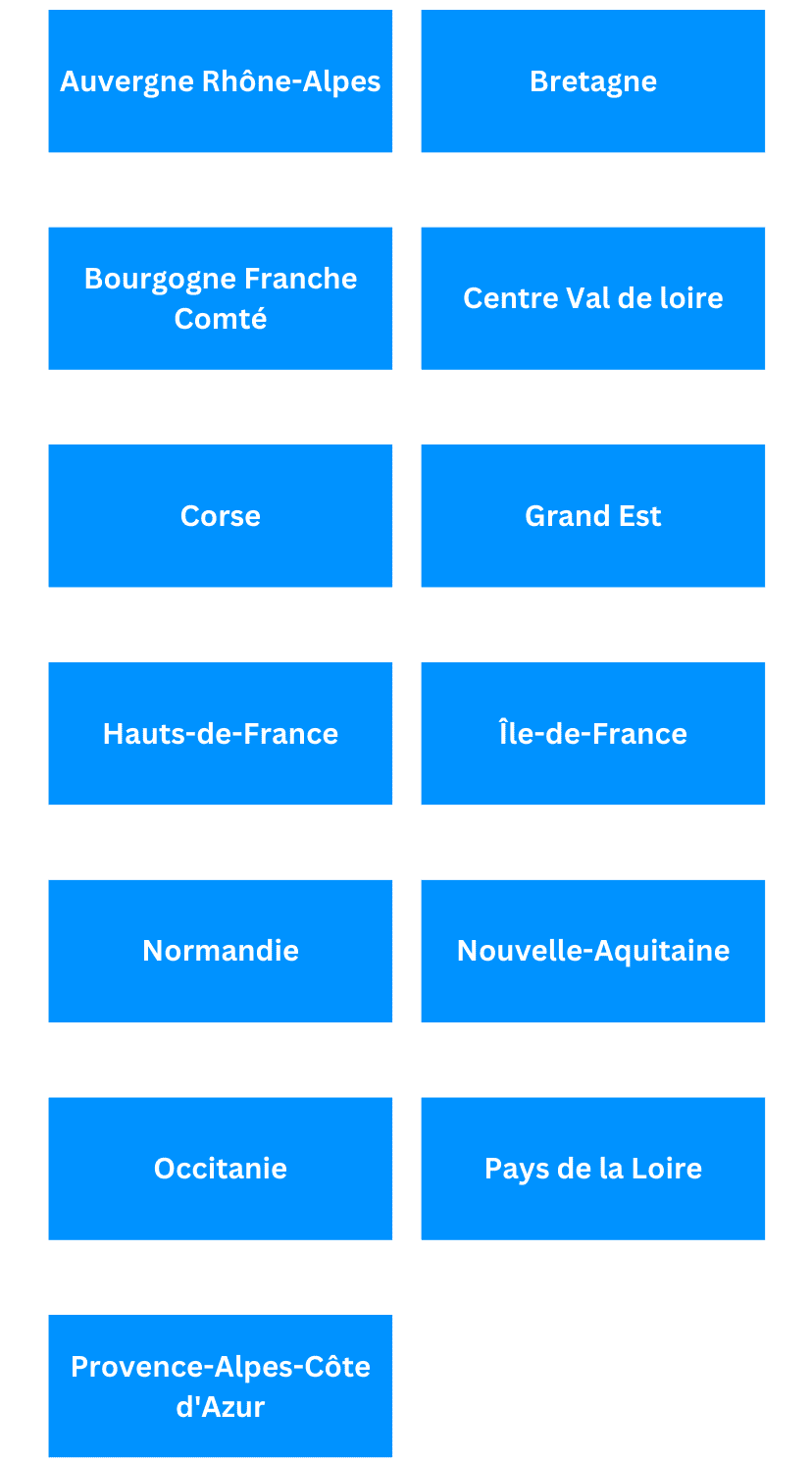Select Île-de-France

point(592,734)
